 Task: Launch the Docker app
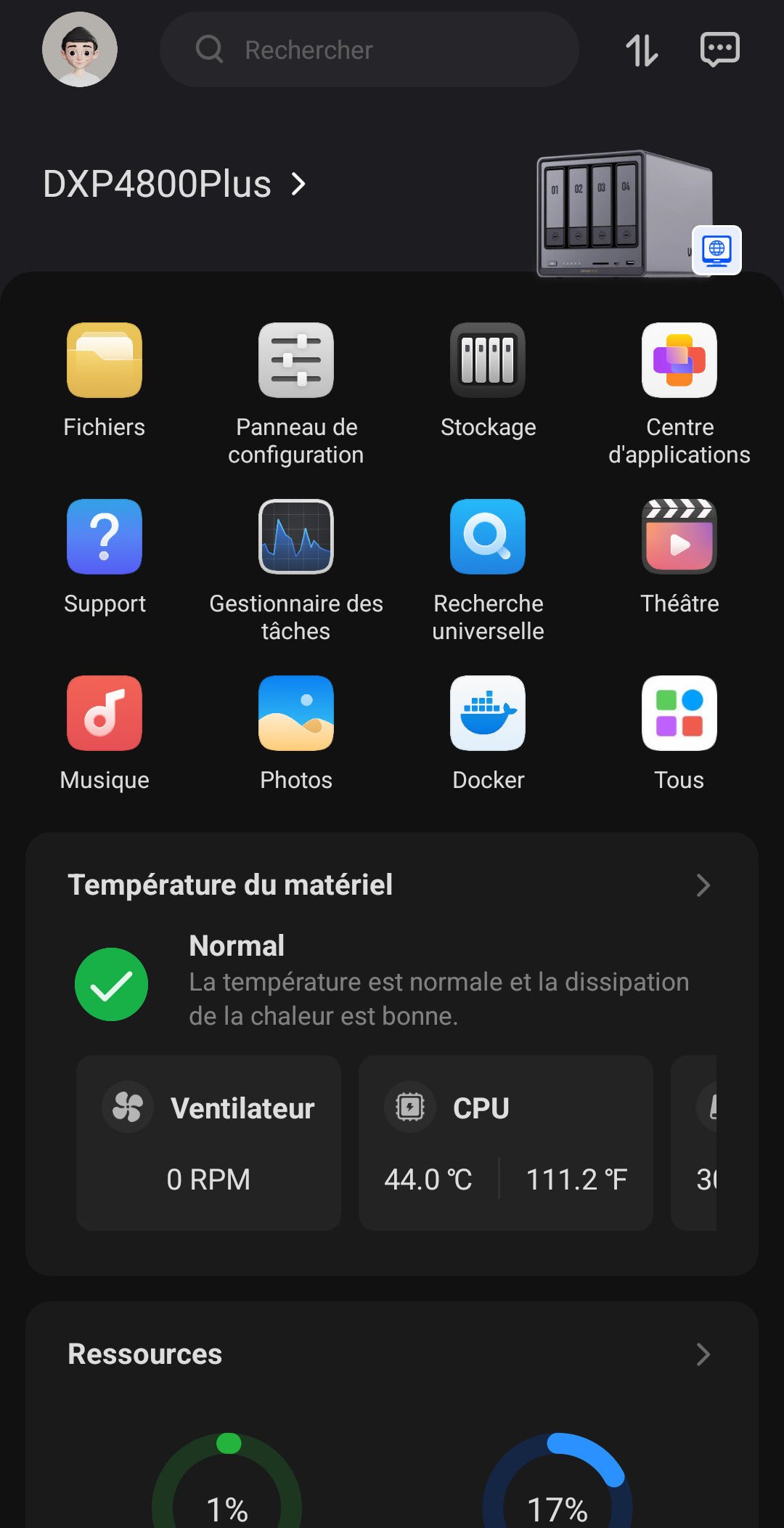click(488, 713)
